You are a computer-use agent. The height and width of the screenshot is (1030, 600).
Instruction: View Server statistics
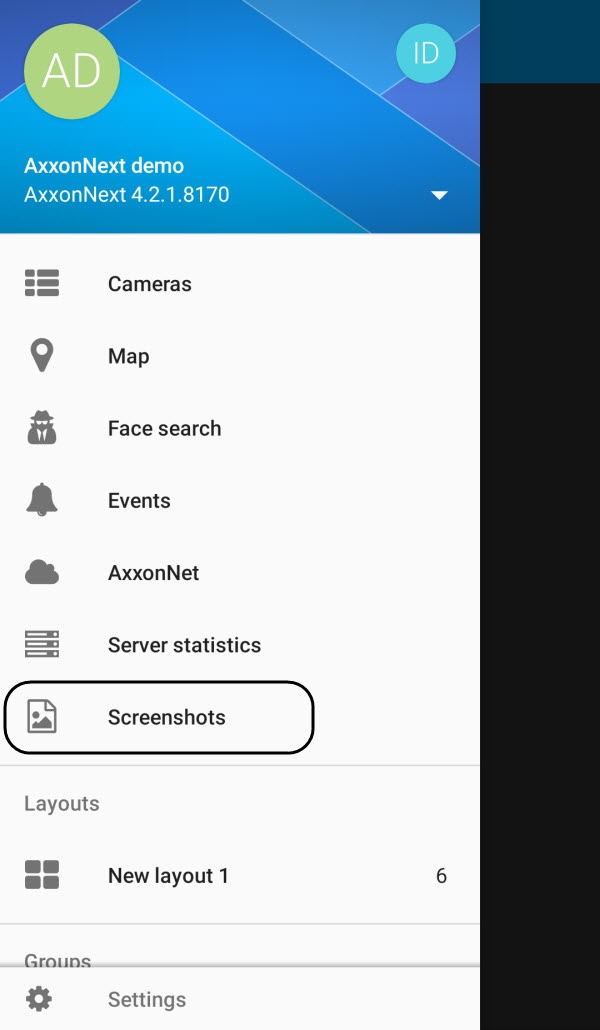coord(184,645)
